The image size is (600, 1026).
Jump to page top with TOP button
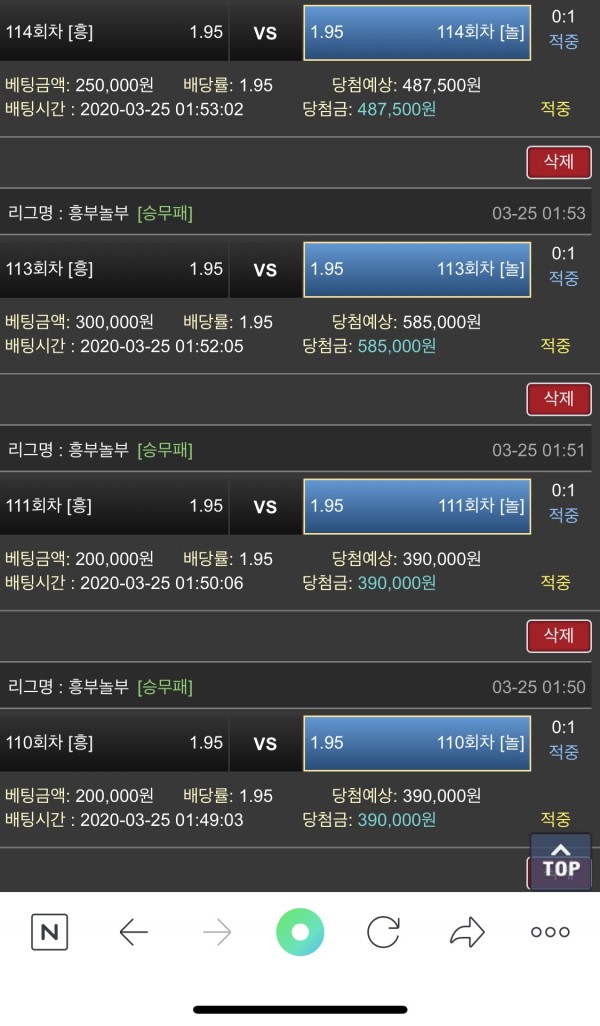[x=561, y=860]
